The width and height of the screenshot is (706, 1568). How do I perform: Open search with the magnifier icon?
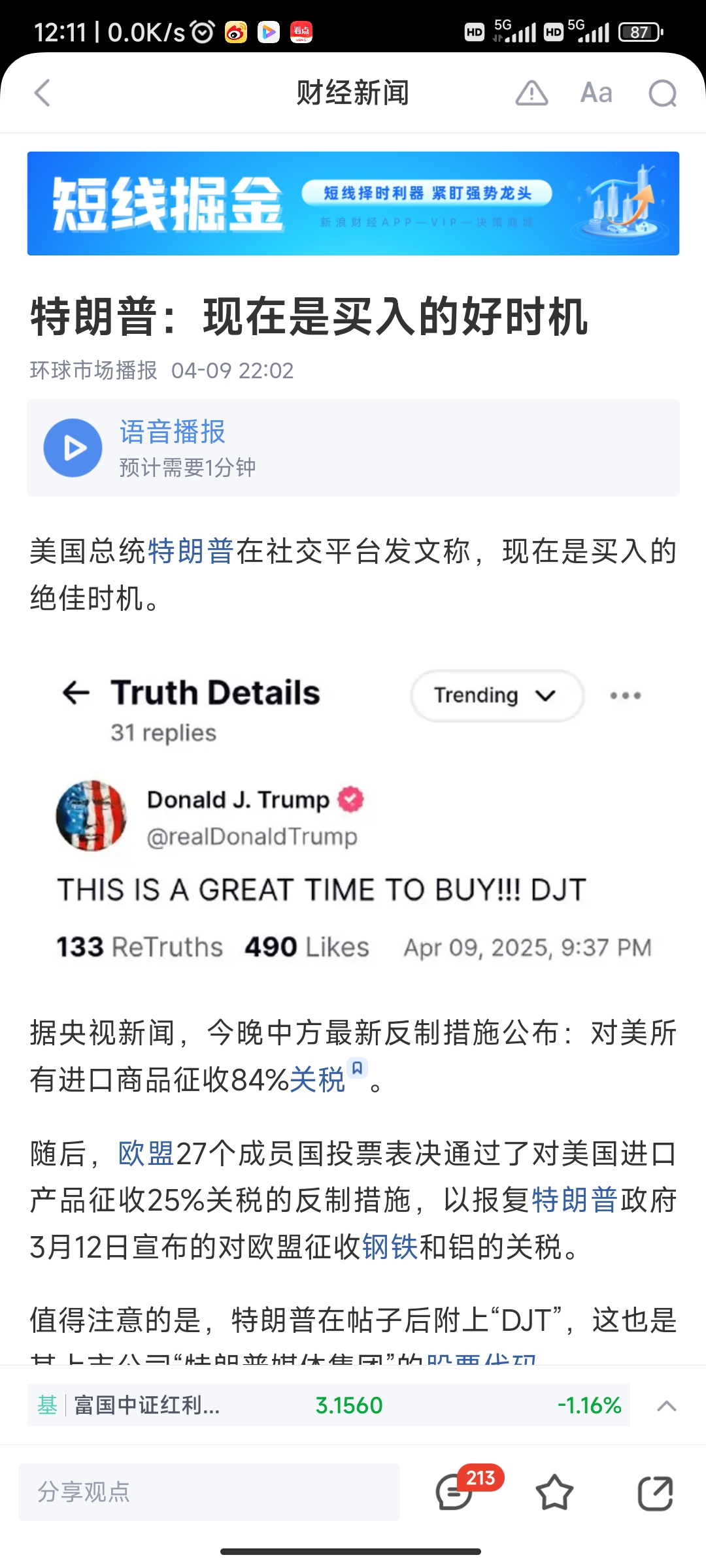pos(662,93)
